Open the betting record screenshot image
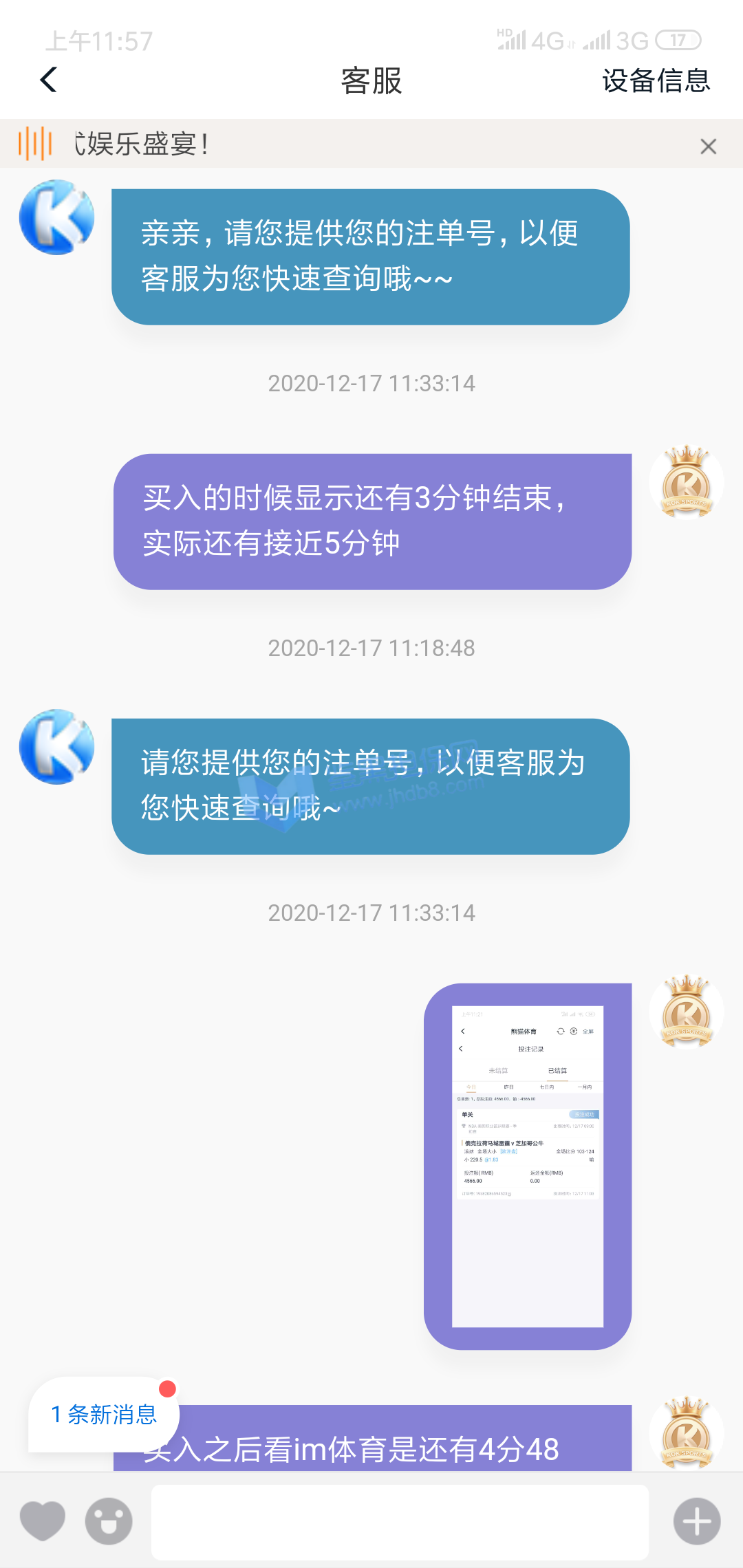The width and height of the screenshot is (743, 1568). click(528, 1166)
